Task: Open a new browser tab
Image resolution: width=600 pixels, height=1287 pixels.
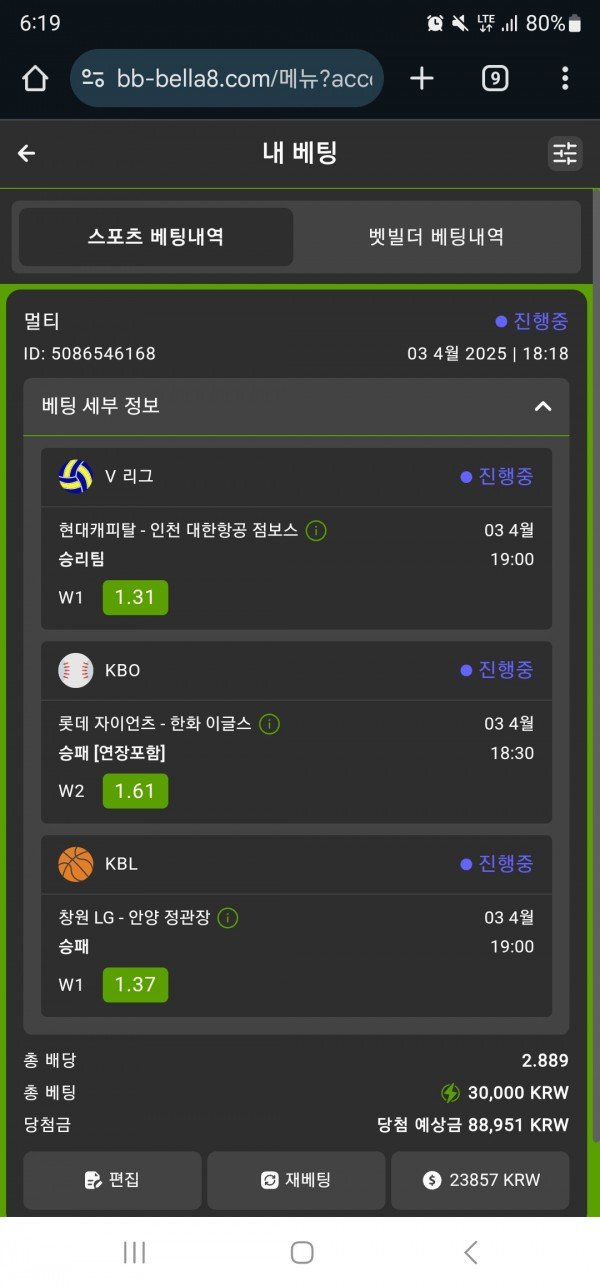Action: coord(422,79)
